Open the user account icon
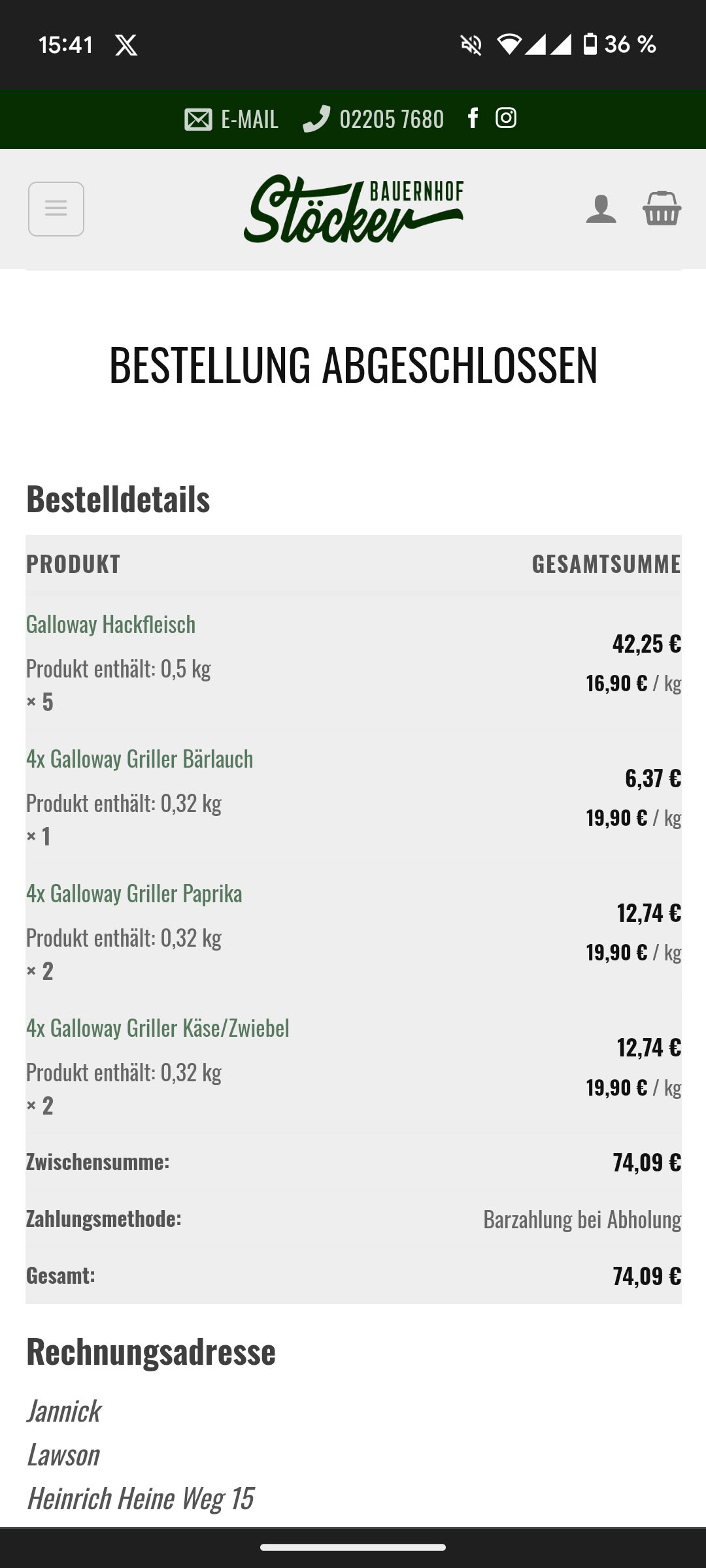This screenshot has width=706, height=1568. click(601, 209)
